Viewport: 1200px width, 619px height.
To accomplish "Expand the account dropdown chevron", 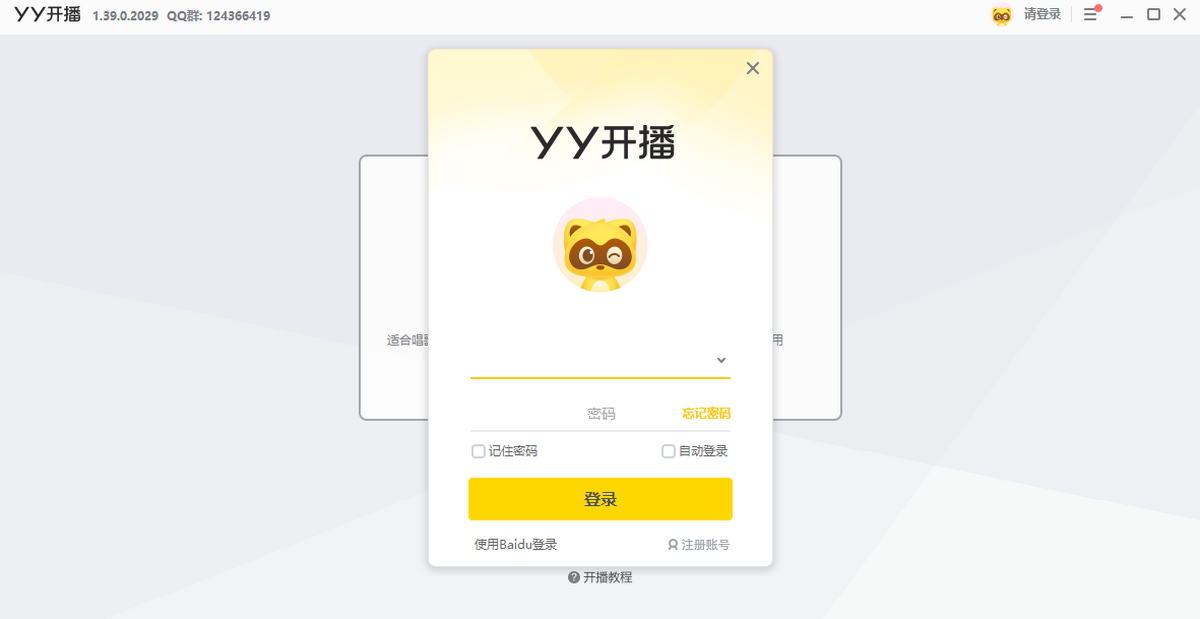I will pyautogui.click(x=721, y=360).
